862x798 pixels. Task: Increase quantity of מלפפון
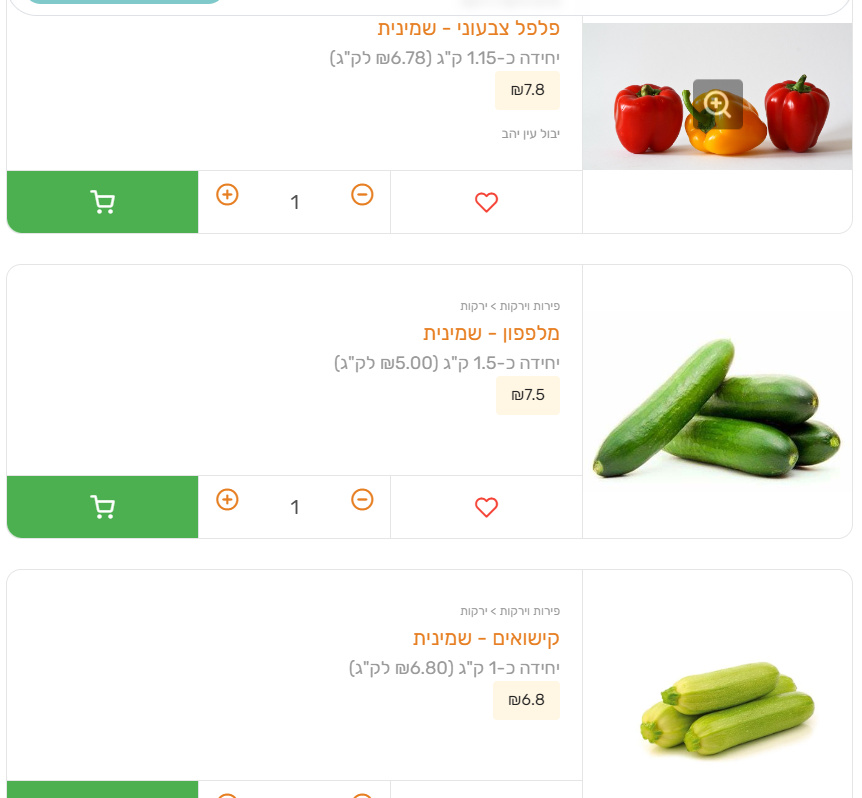[x=227, y=500]
